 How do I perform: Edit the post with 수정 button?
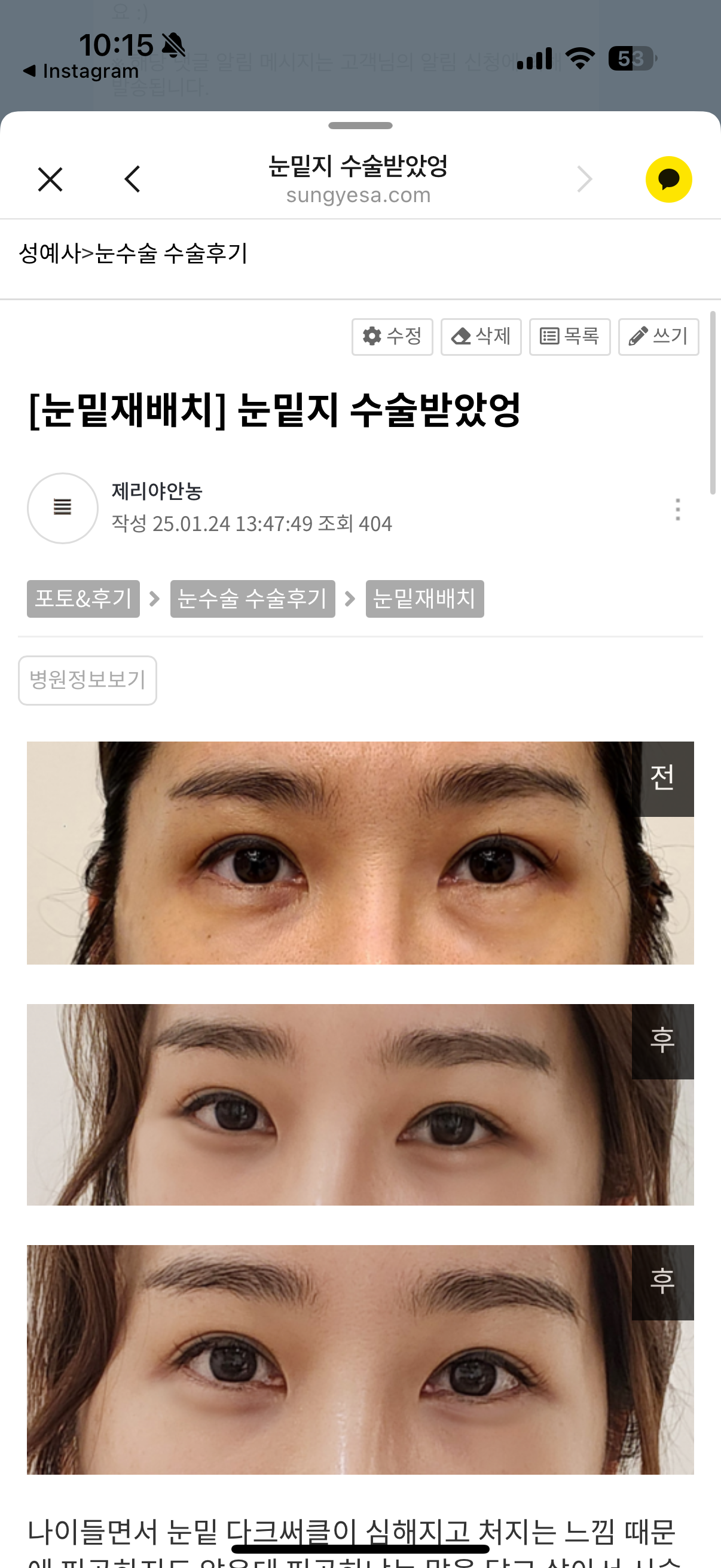click(x=392, y=337)
